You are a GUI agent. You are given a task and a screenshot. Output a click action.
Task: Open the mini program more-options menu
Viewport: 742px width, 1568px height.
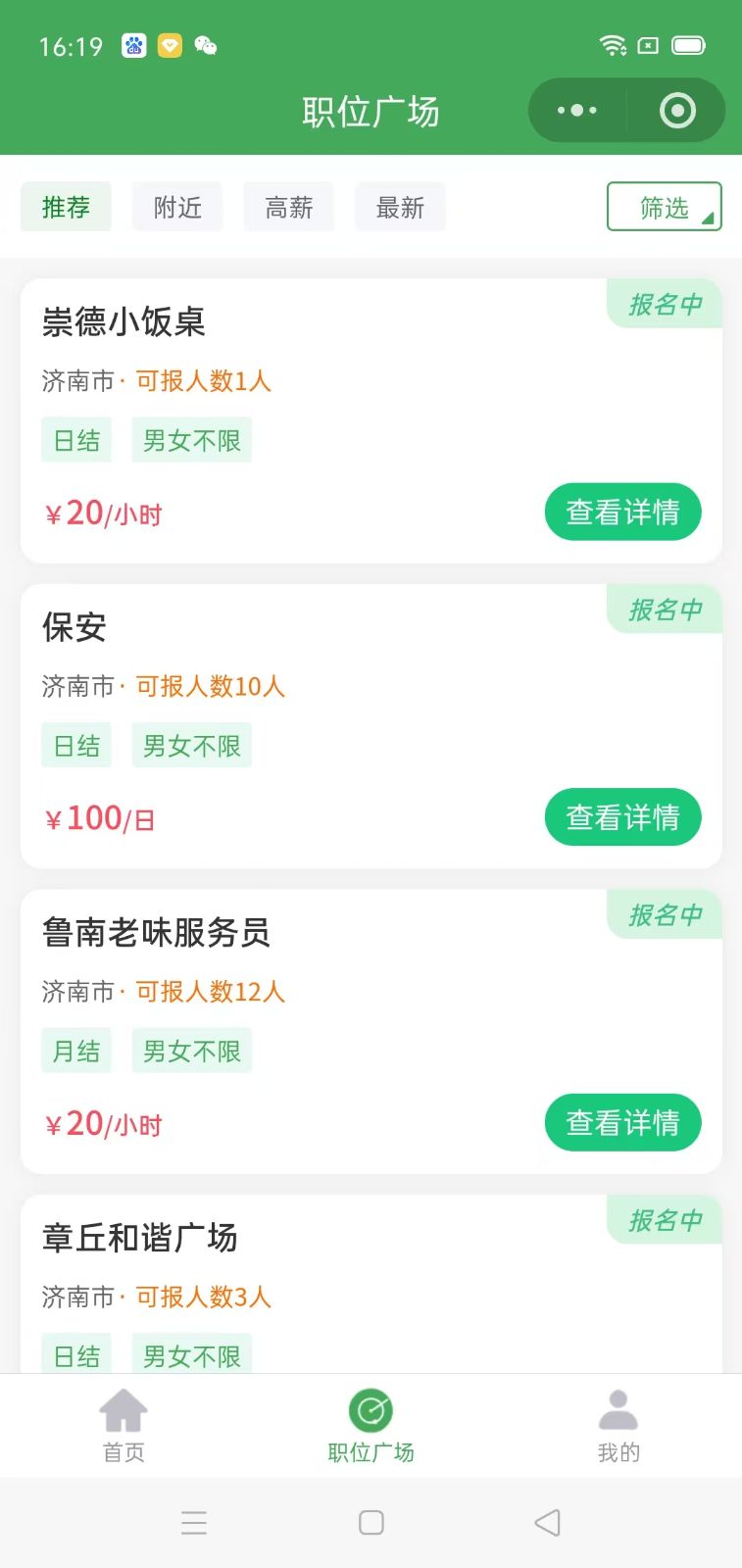(576, 111)
